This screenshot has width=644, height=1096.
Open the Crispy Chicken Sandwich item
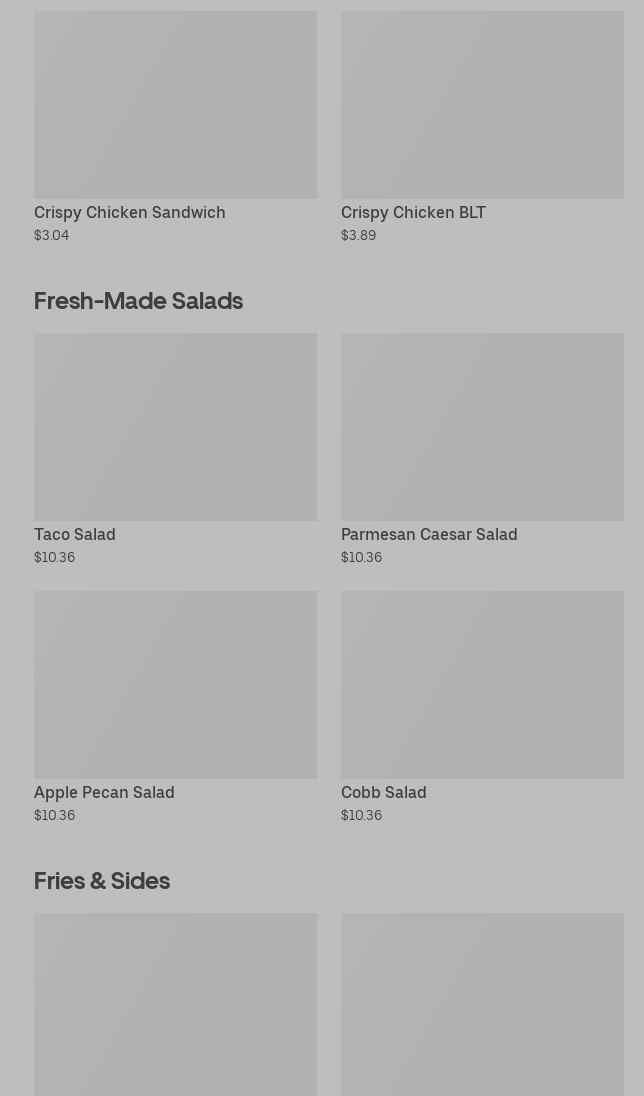[x=176, y=127]
